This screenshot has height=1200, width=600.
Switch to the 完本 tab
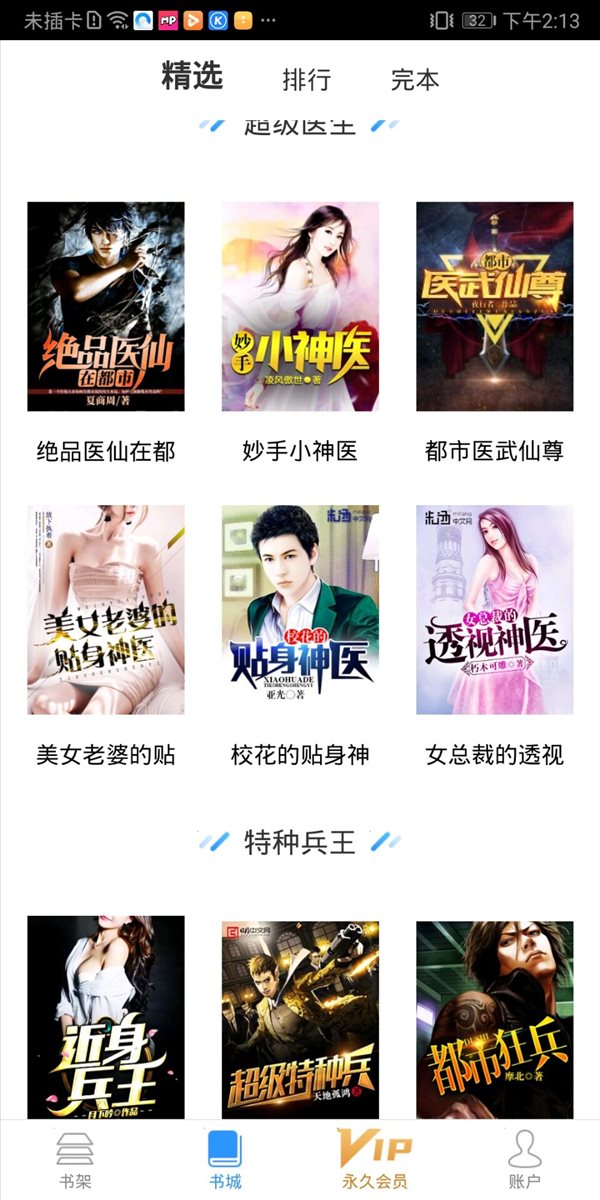click(x=415, y=80)
